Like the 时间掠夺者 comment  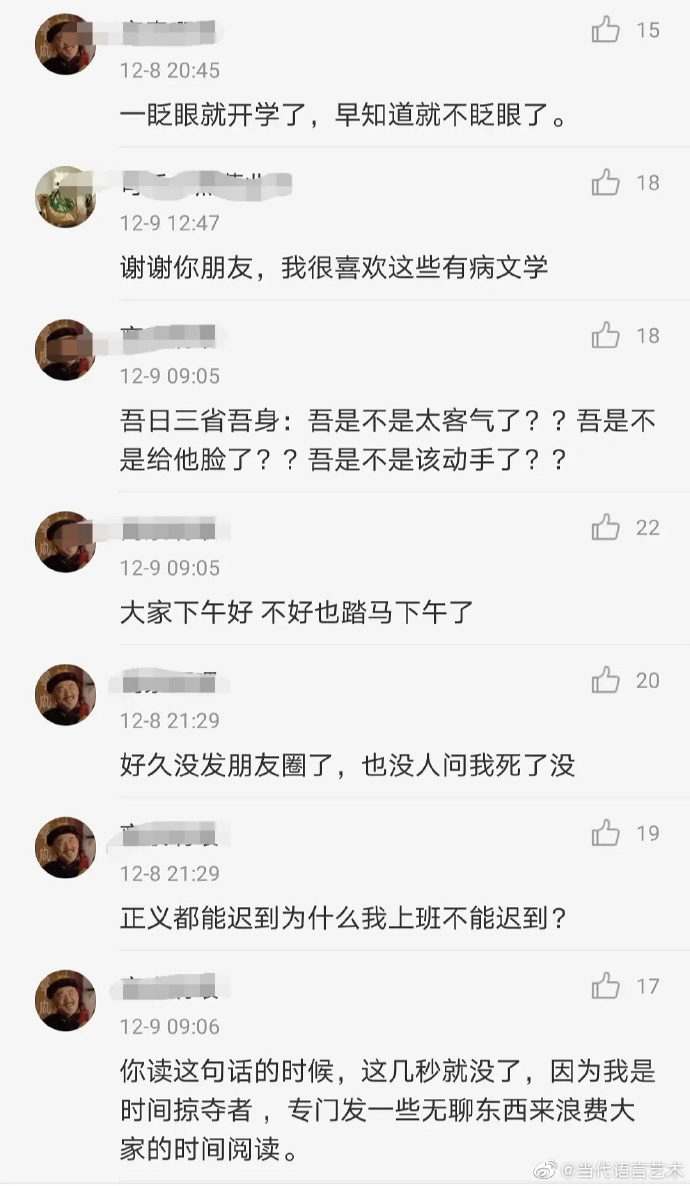606,987
